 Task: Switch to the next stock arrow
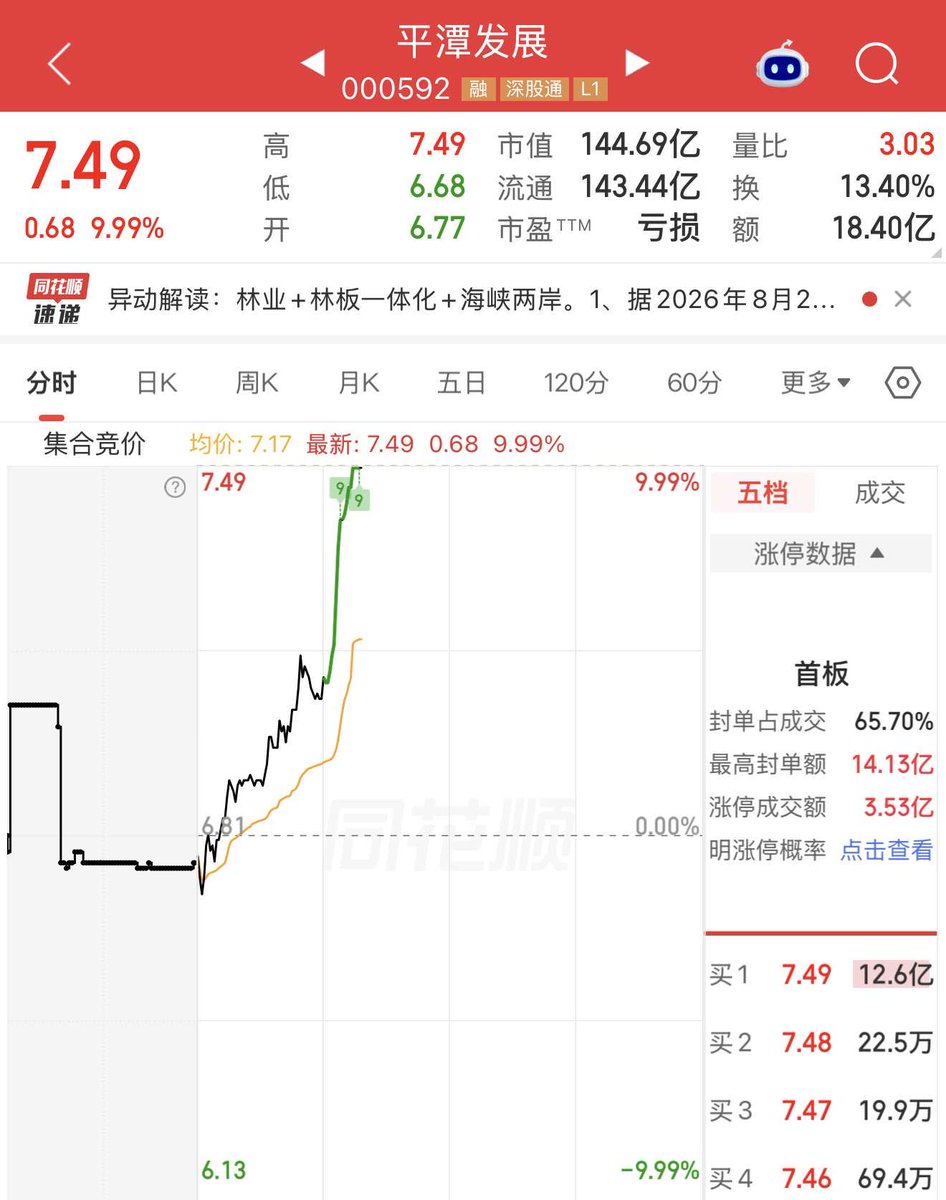637,64
